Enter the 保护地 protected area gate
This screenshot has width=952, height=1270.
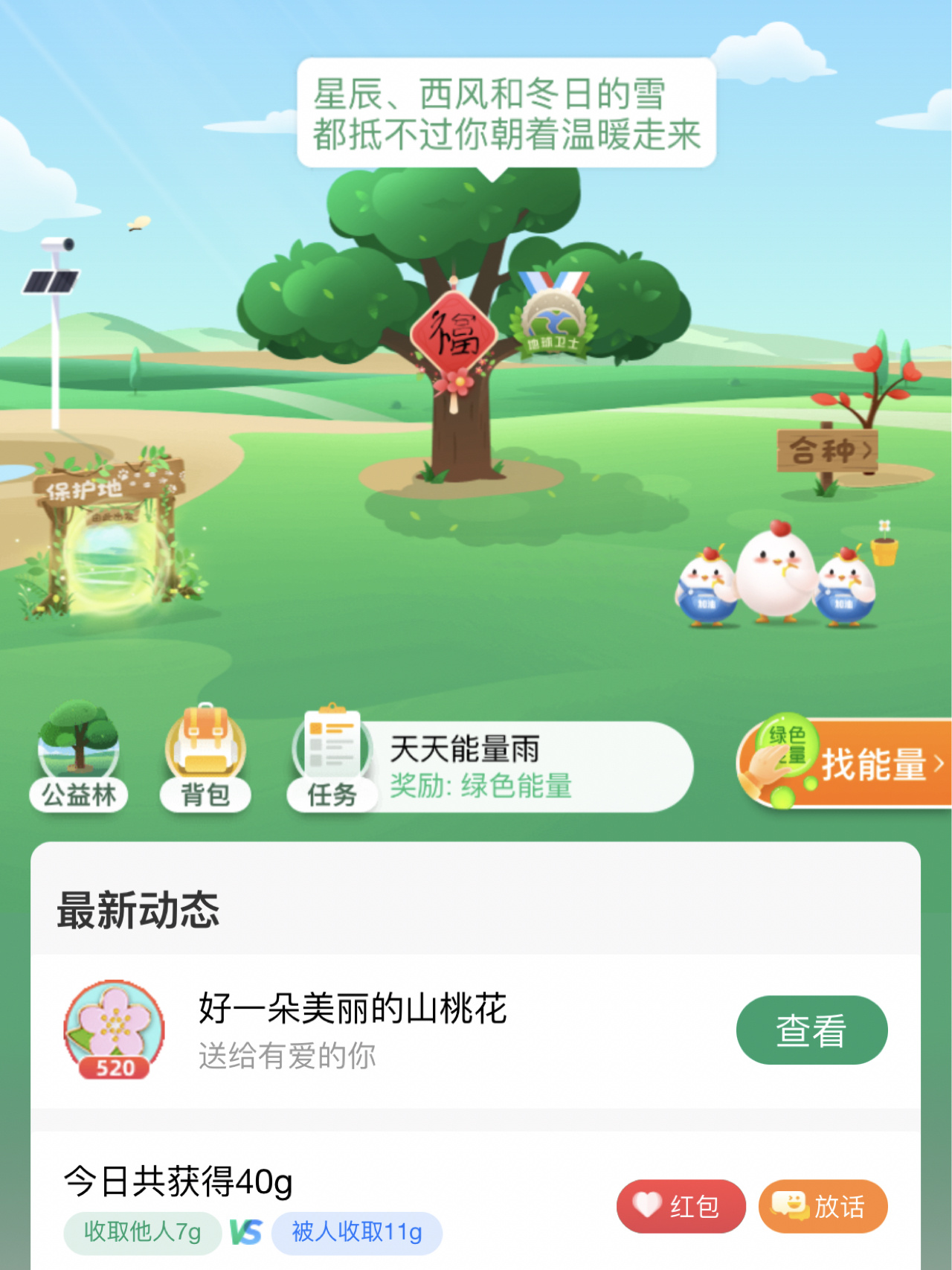[x=110, y=543]
